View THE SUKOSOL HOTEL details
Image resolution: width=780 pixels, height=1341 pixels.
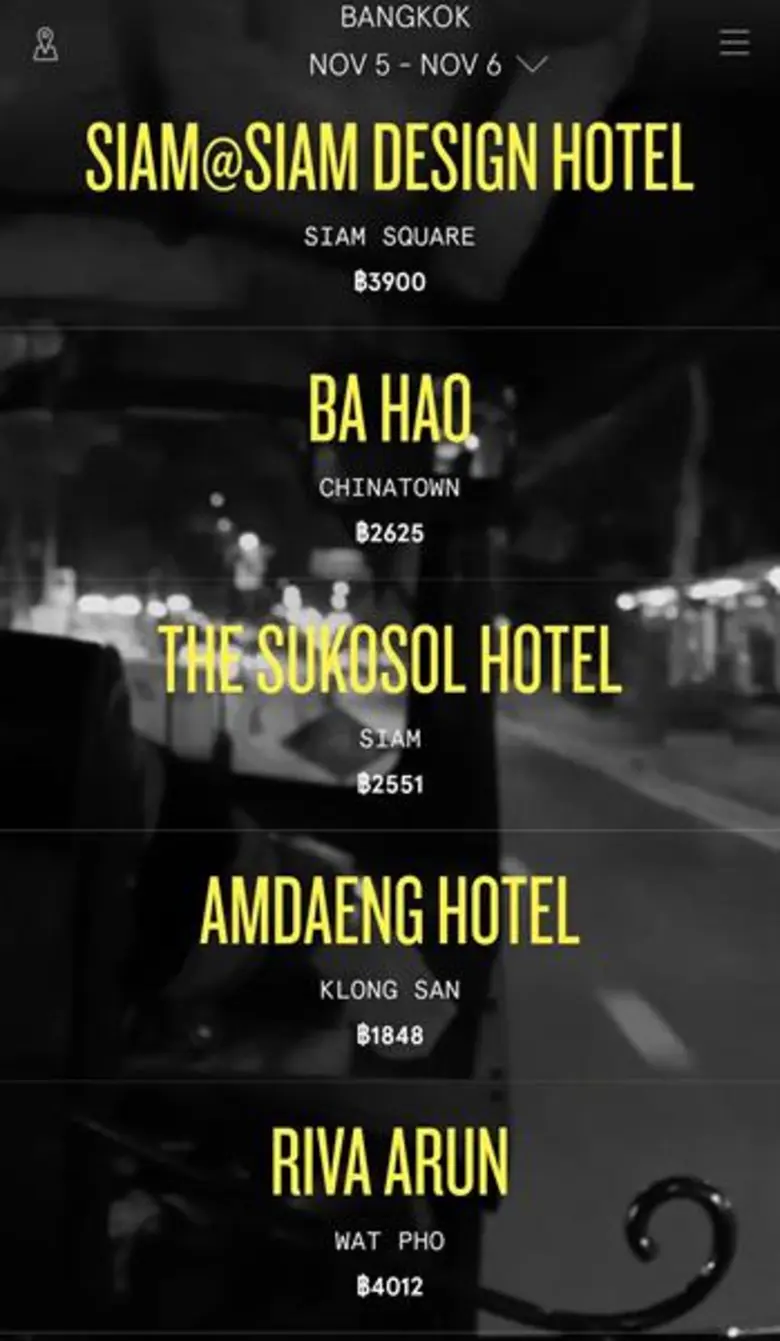[390, 660]
